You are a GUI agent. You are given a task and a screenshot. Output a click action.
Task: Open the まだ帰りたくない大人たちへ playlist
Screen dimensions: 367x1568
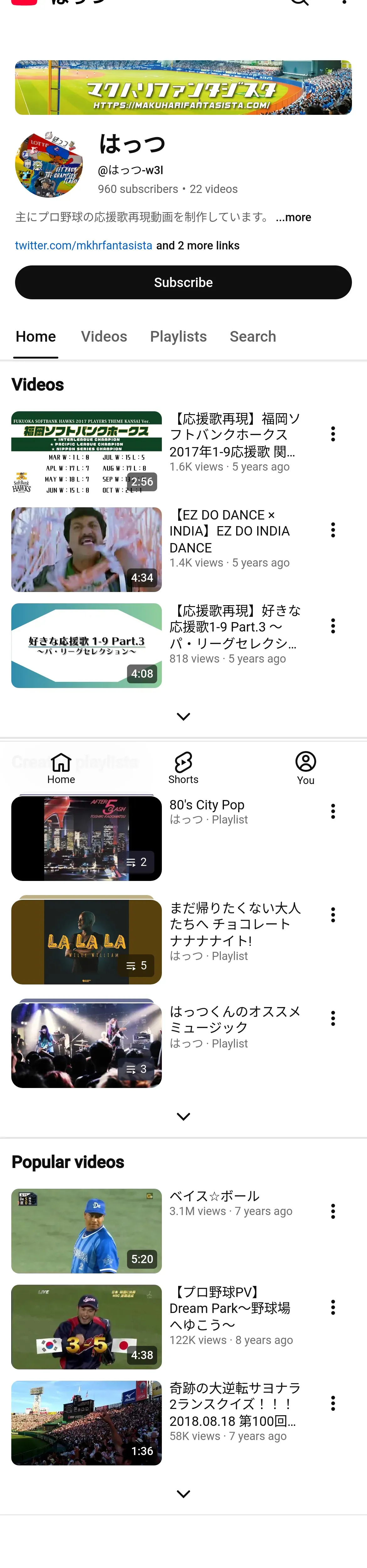87,942
